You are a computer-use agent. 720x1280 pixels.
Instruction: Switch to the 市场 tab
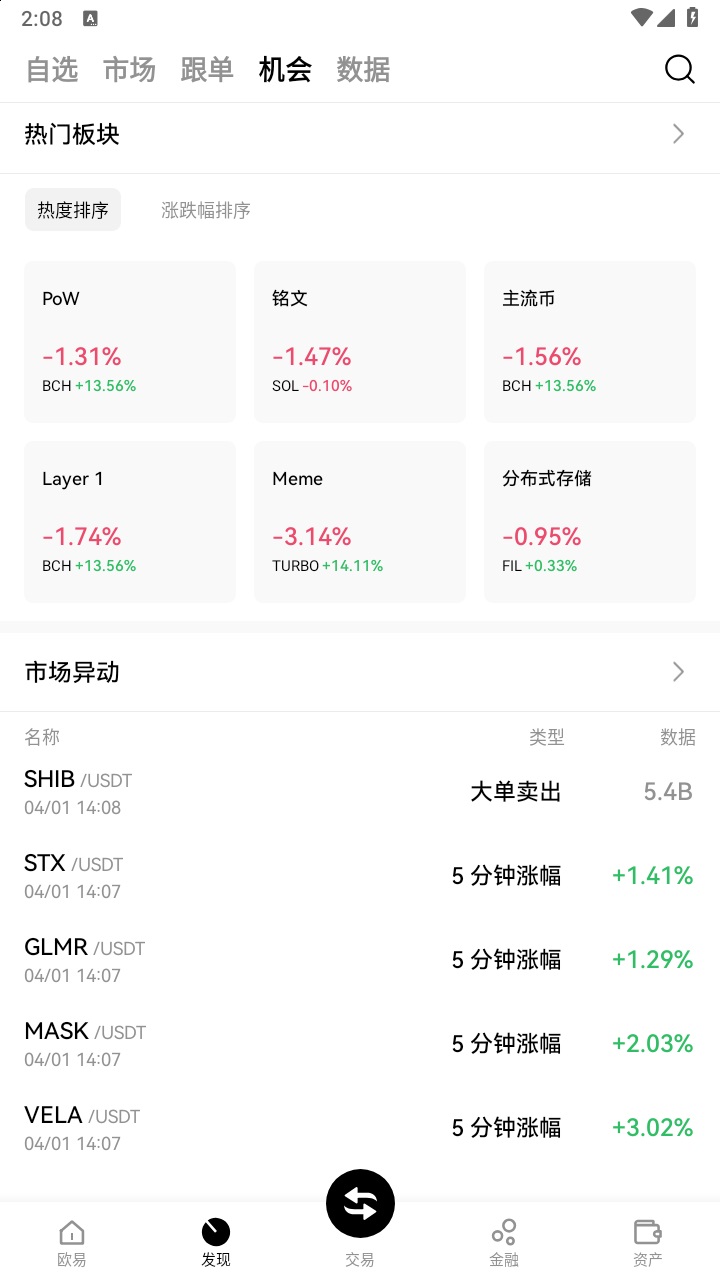(x=128, y=70)
